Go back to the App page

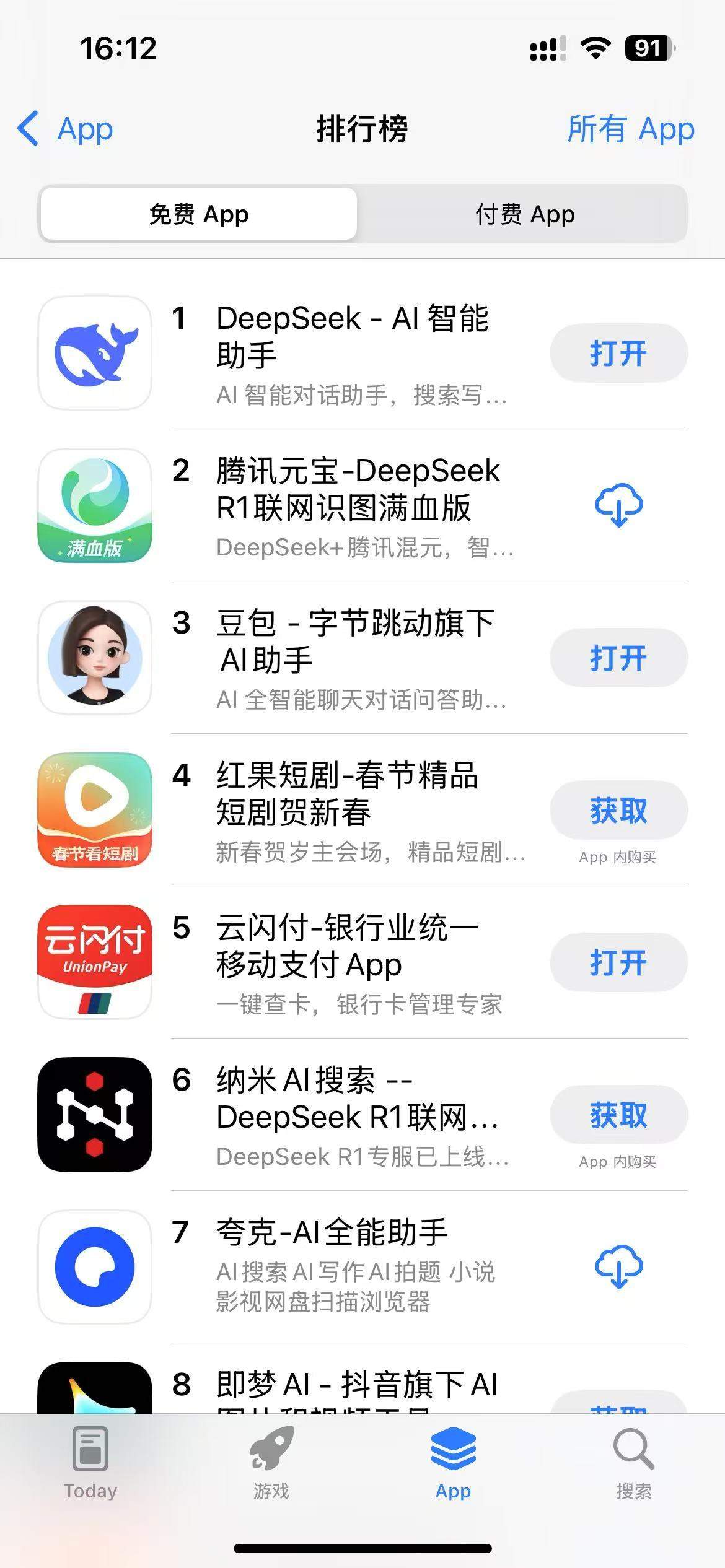[66, 129]
